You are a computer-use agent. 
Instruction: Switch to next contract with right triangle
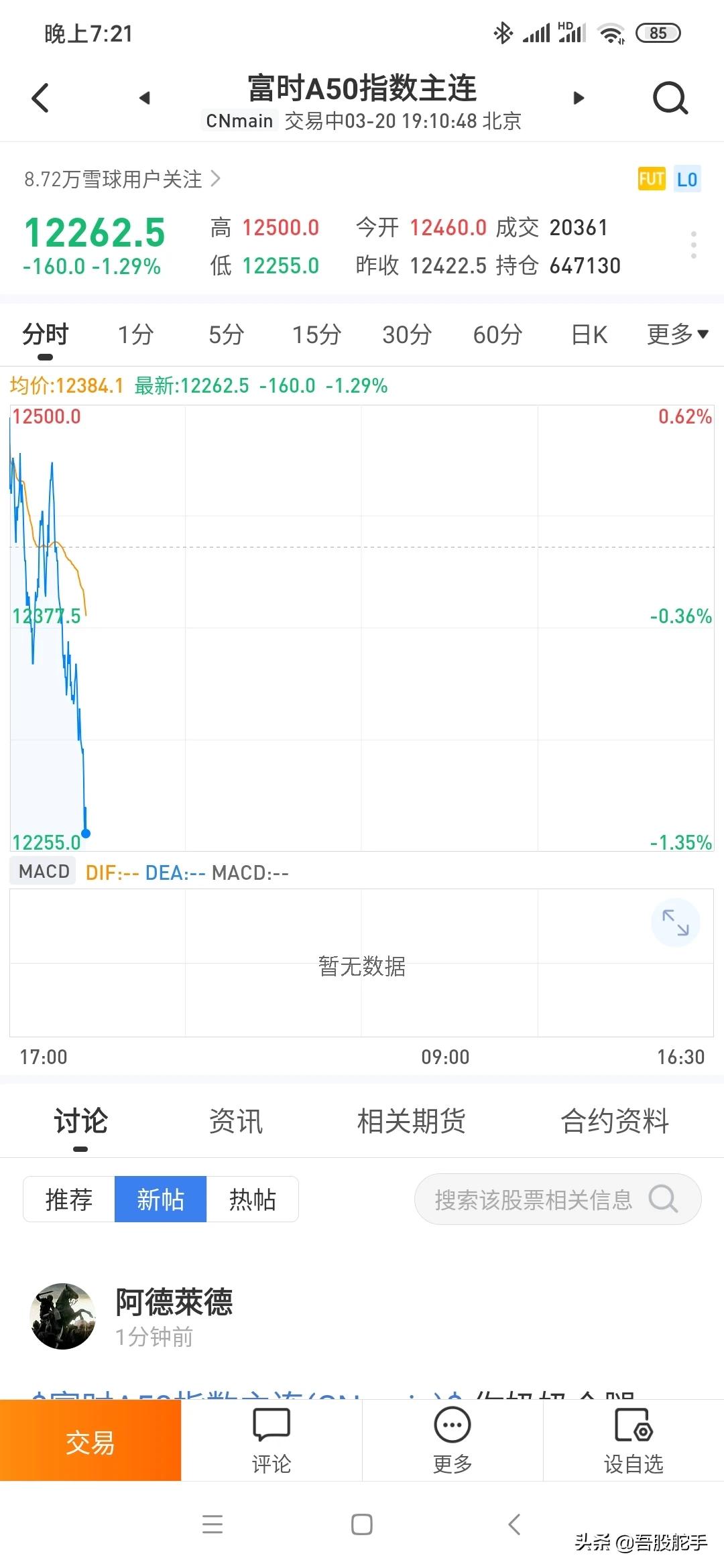tap(579, 98)
